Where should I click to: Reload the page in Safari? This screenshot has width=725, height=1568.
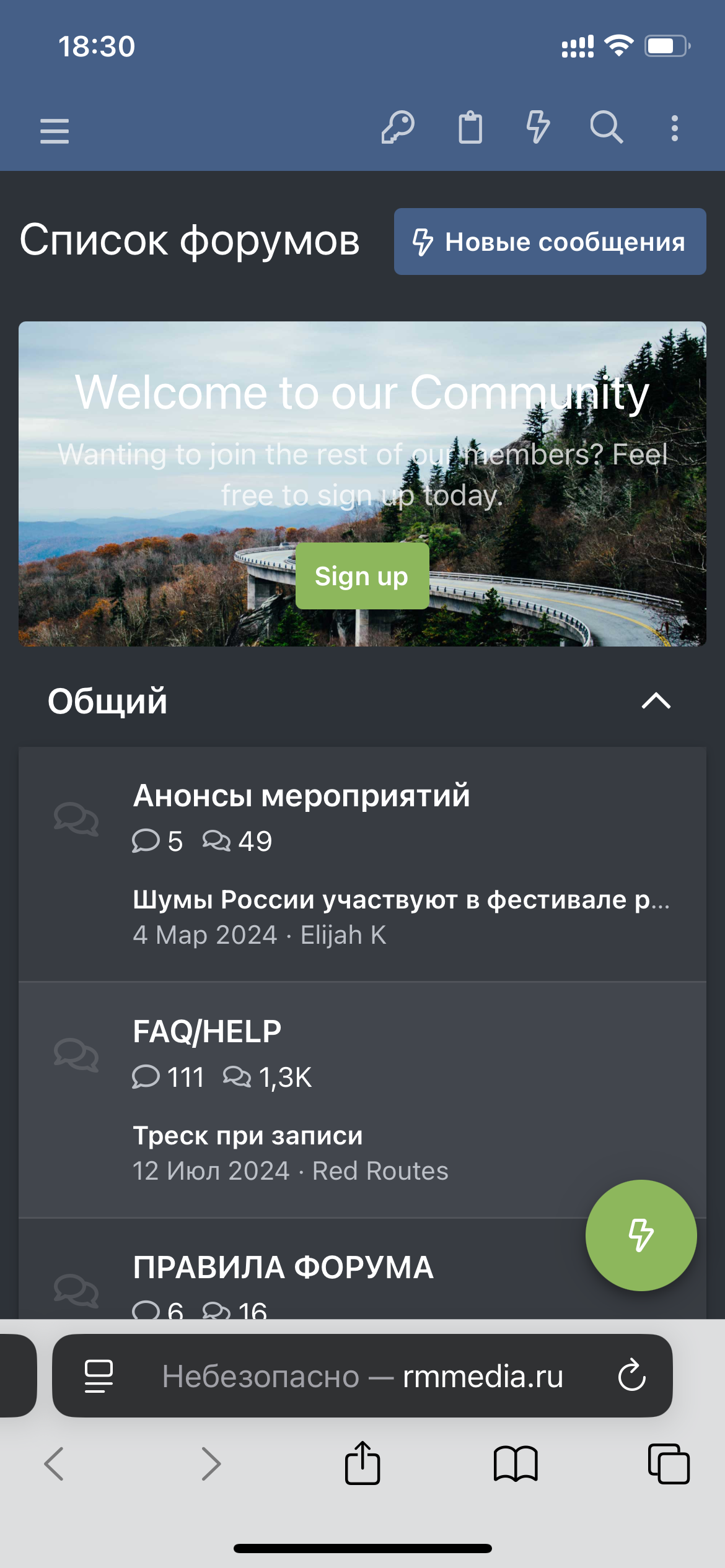tap(631, 1376)
